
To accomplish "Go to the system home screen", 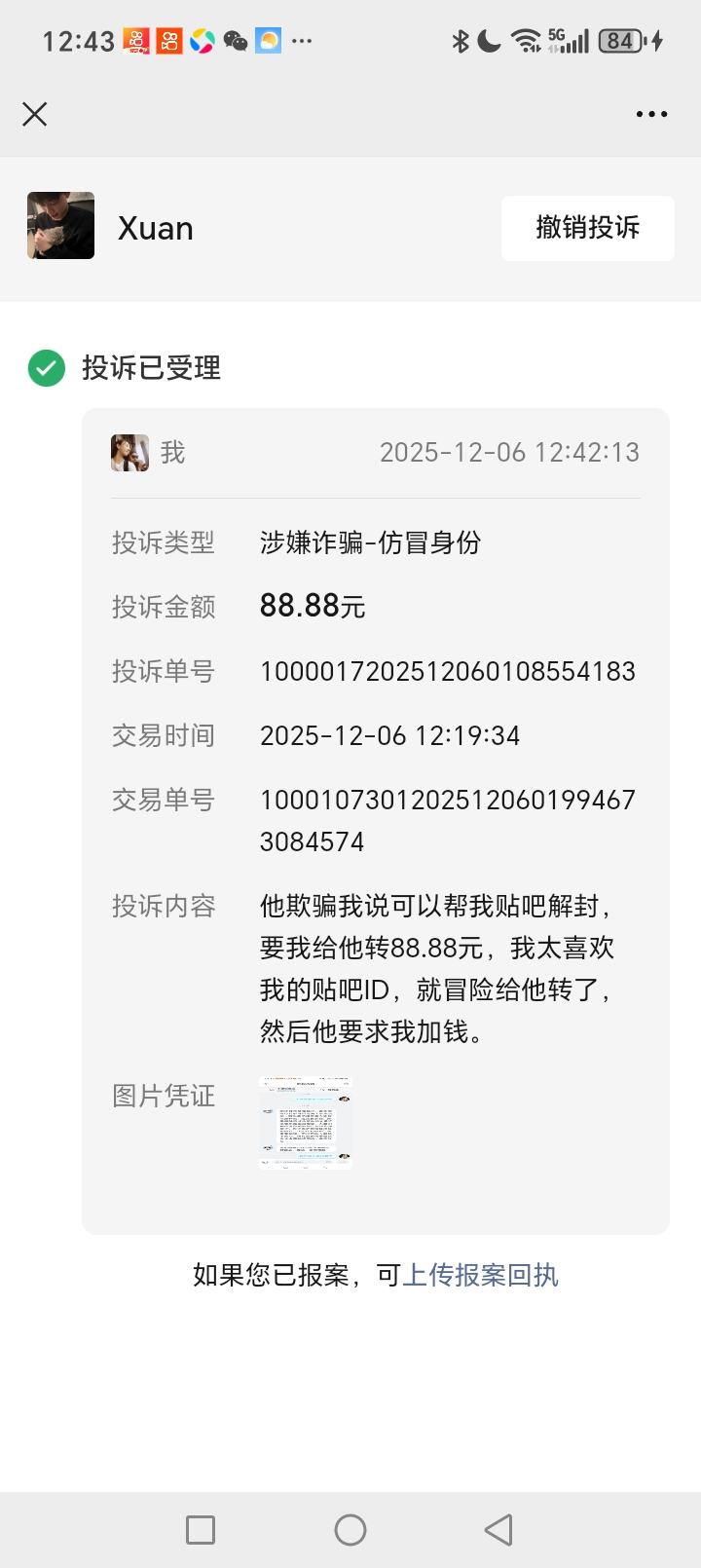I will pyautogui.click(x=350, y=1530).
